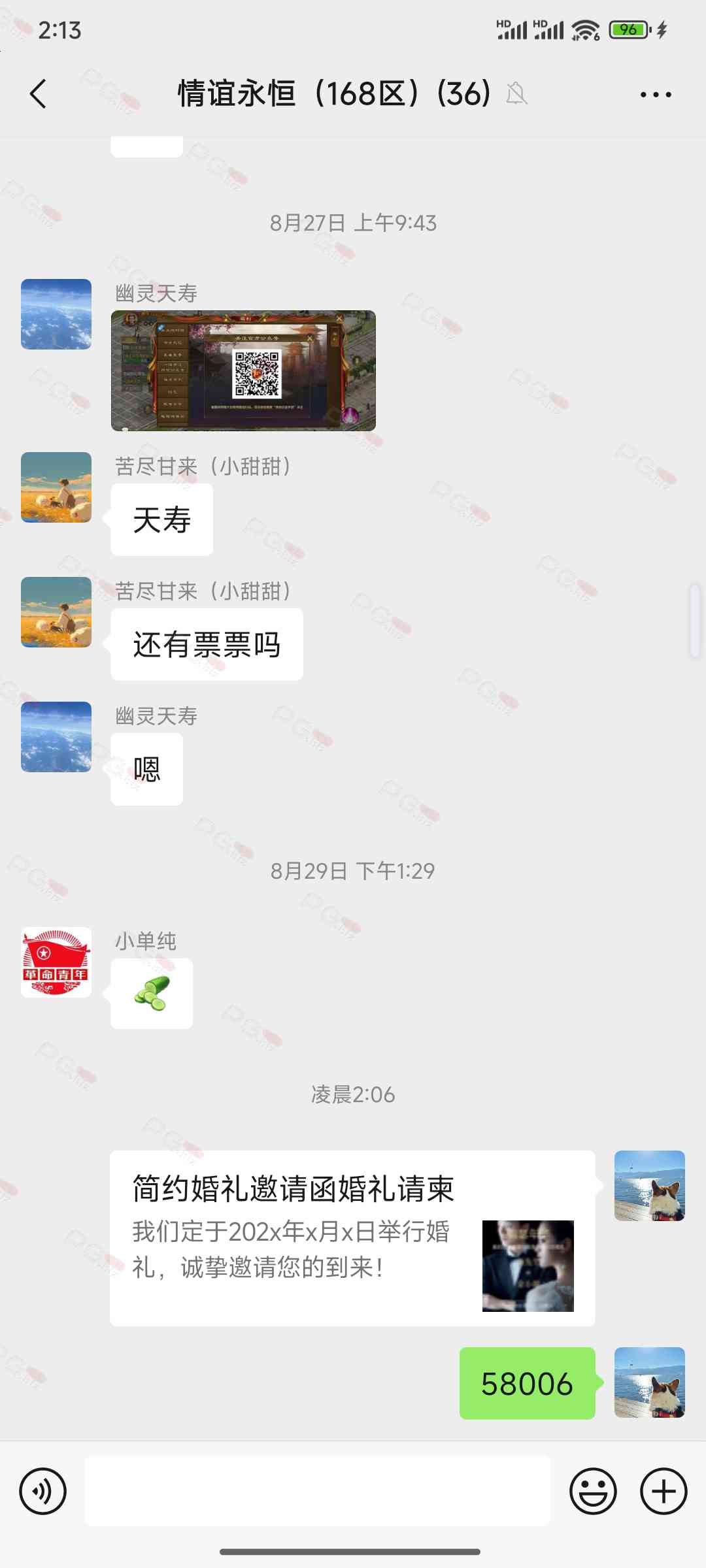
Task: Open my own avatar beside 58006
Action: (x=649, y=1382)
